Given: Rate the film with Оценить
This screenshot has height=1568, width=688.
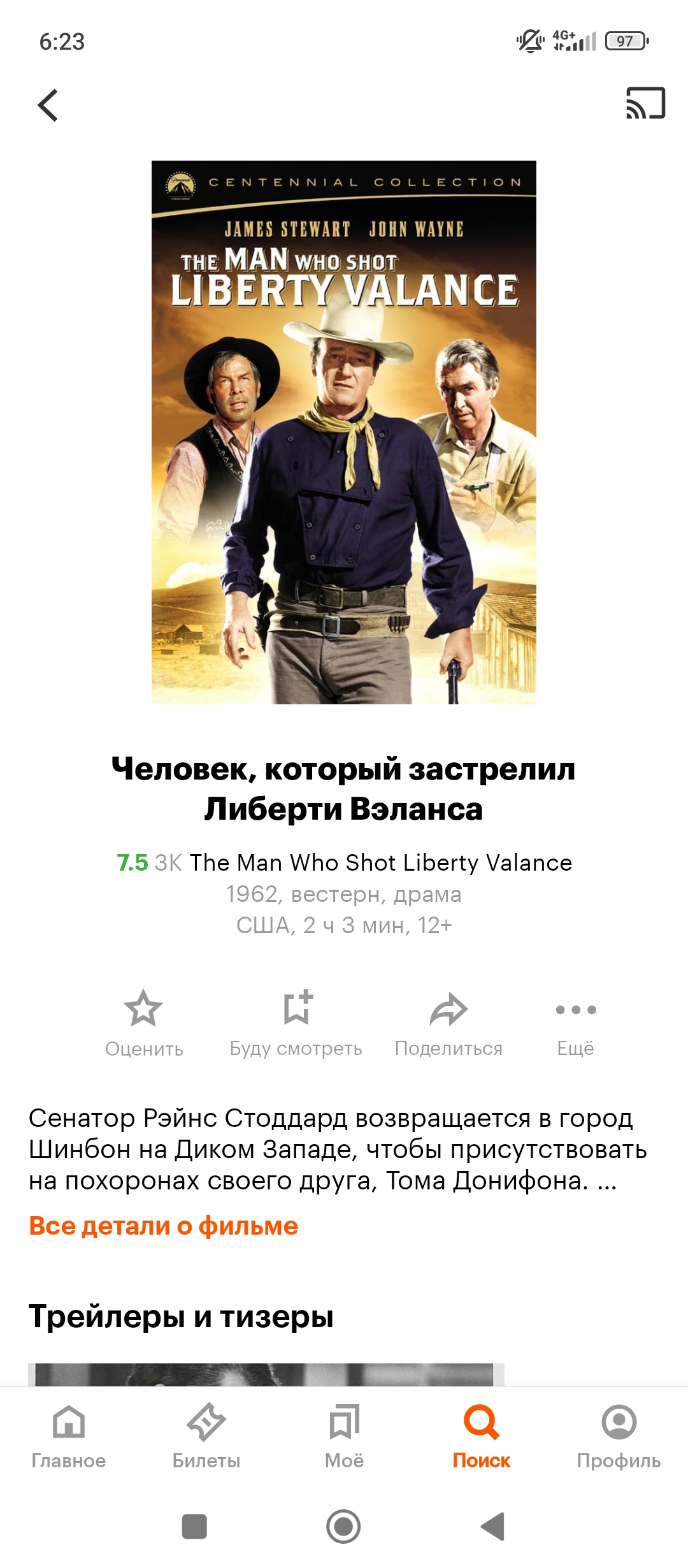Looking at the screenshot, I should (144, 1024).
